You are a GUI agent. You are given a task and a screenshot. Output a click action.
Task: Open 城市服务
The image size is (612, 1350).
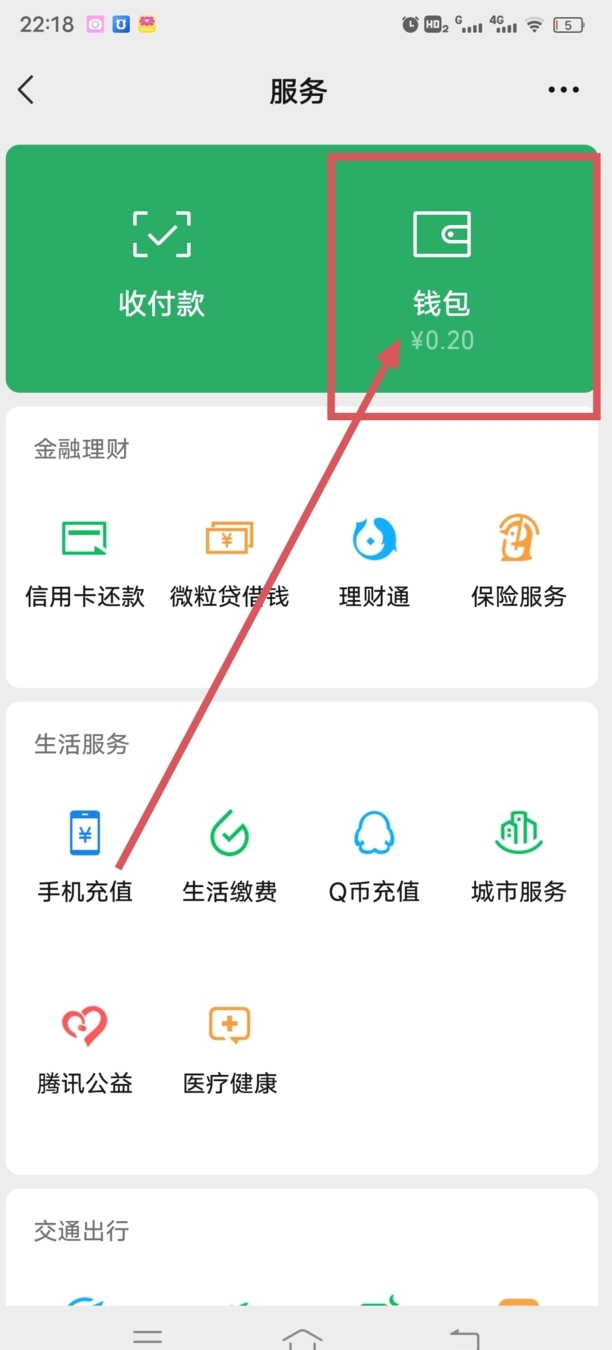pos(518,857)
